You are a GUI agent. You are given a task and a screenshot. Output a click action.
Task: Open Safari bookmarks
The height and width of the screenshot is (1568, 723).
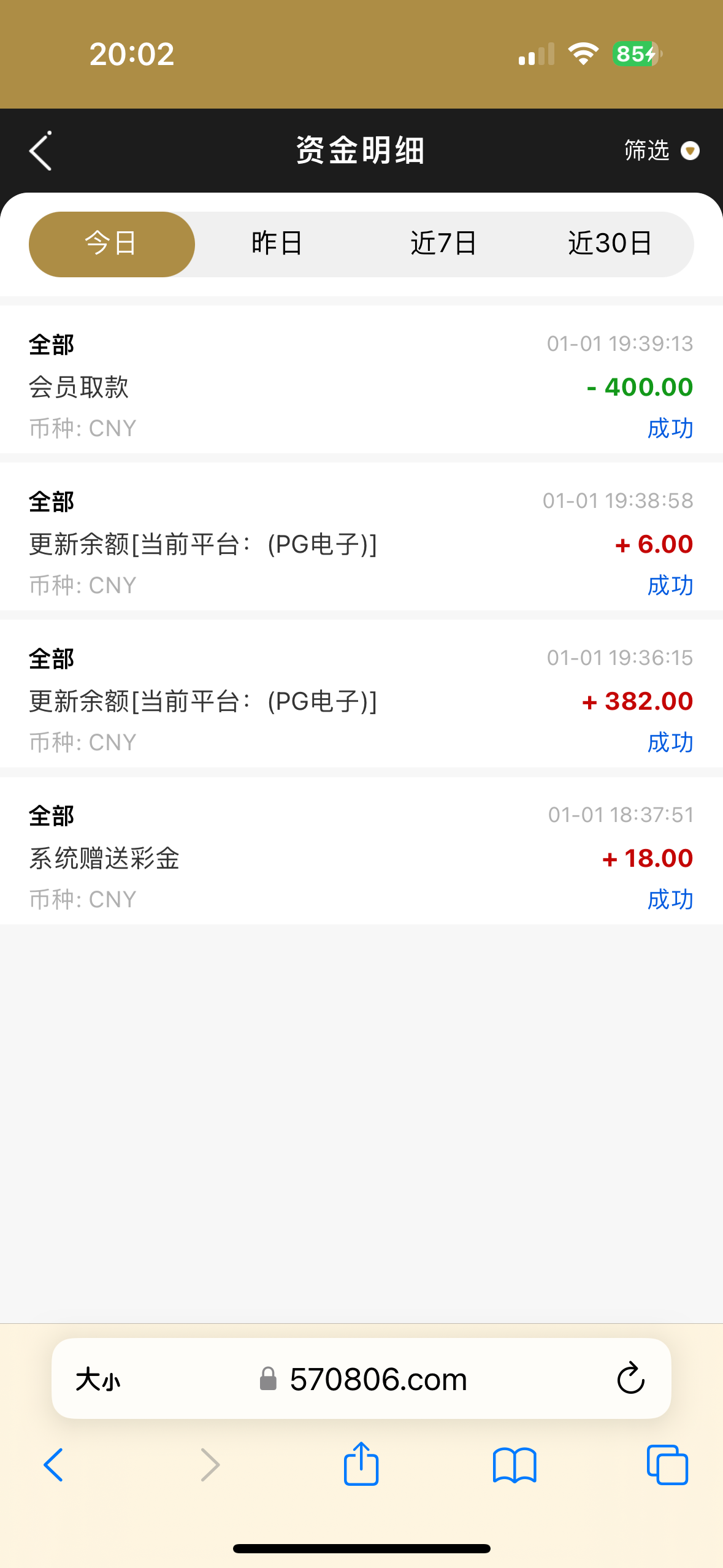[515, 1465]
